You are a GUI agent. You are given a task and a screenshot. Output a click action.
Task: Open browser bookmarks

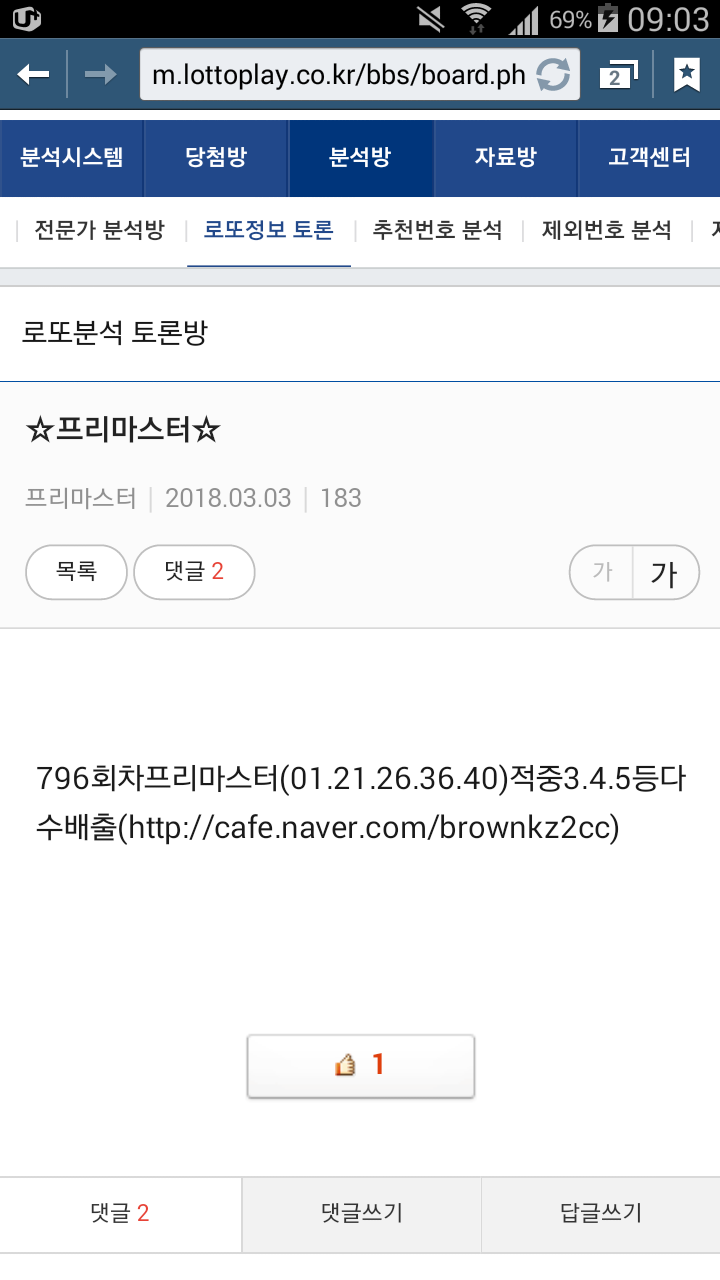[x=686, y=75]
